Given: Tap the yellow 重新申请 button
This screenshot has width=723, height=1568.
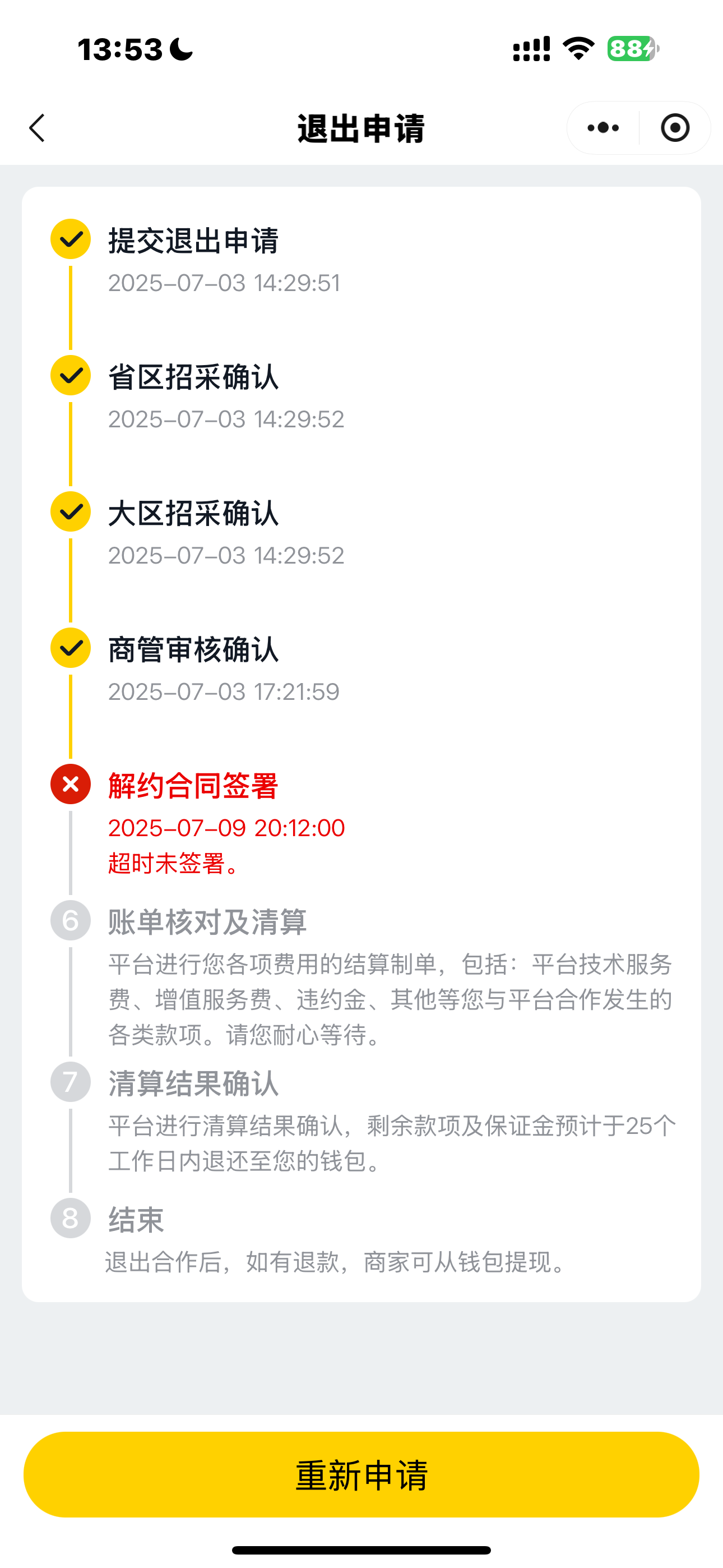Looking at the screenshot, I should [x=361, y=1475].
